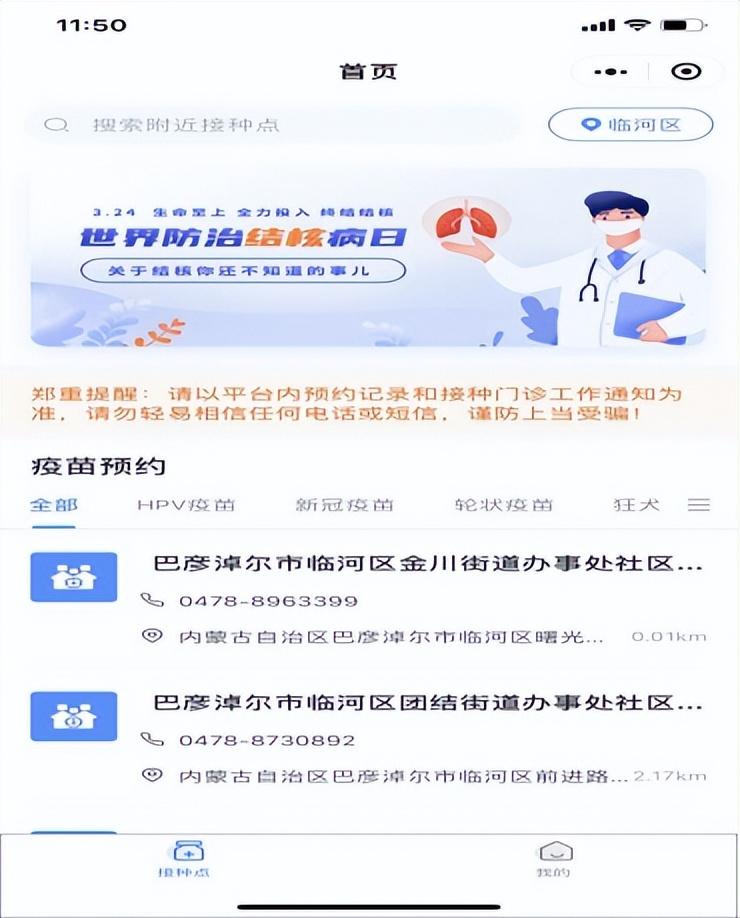Image resolution: width=740 pixels, height=918 pixels.
Task: Expand the full vaccine category list
Action: (x=699, y=505)
